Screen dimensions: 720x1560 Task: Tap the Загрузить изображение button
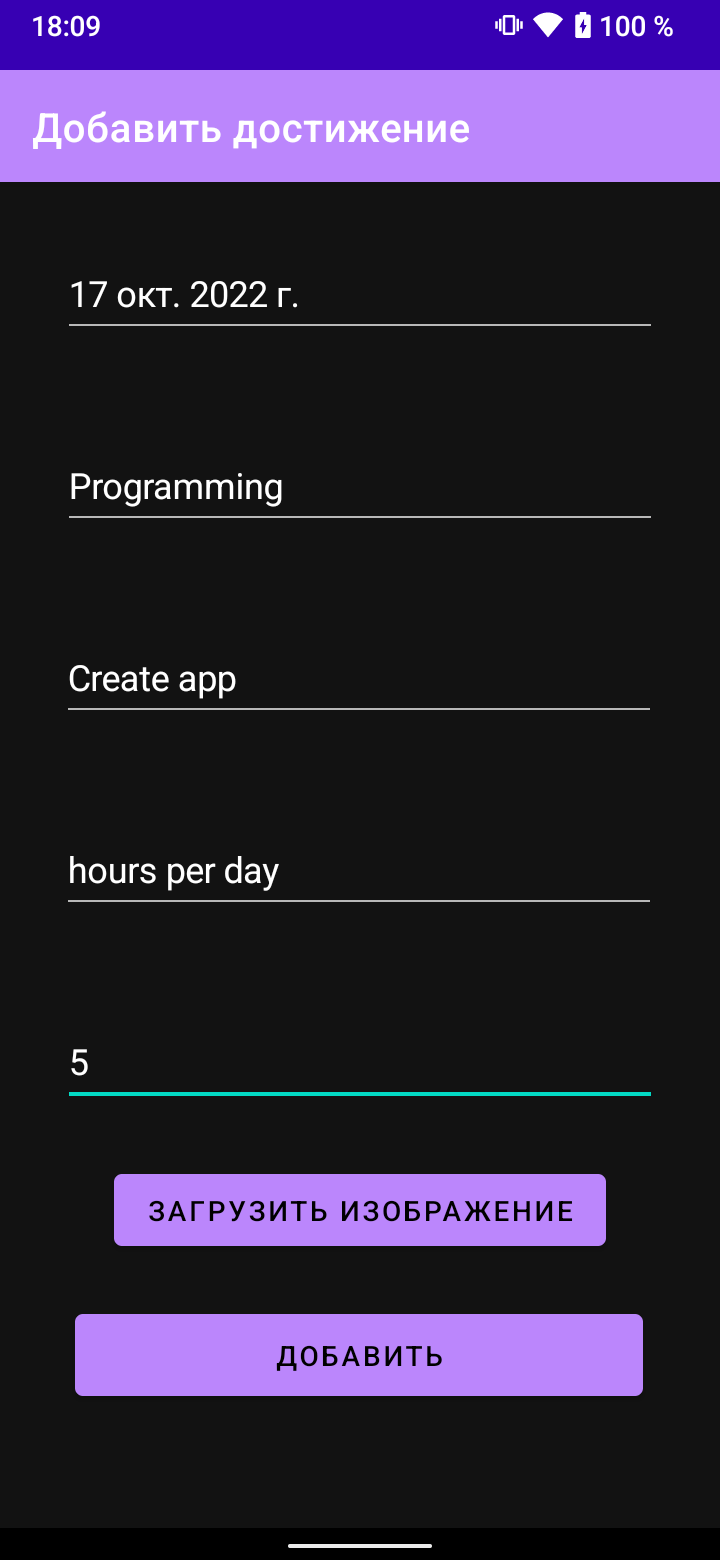click(360, 1210)
